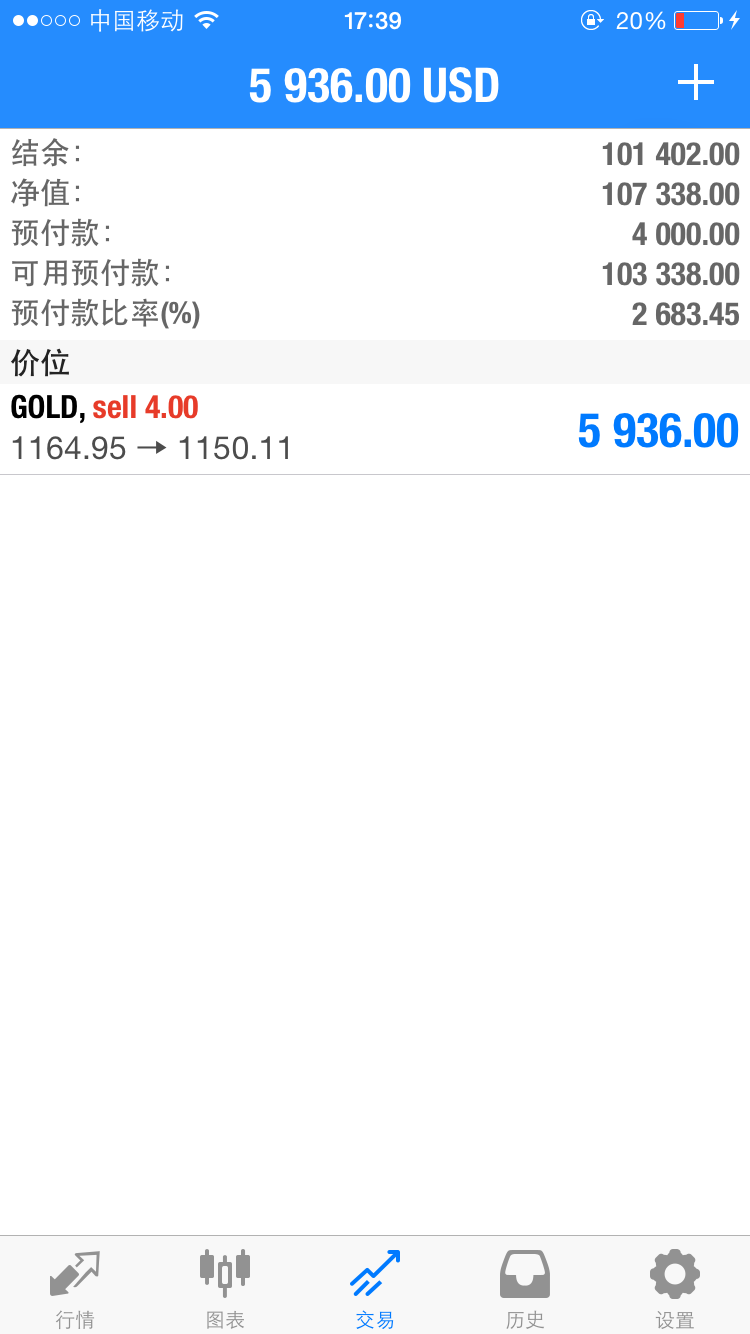Switch to the 行情 quotes tab
The height and width of the screenshot is (1334, 750).
[x=75, y=1286]
